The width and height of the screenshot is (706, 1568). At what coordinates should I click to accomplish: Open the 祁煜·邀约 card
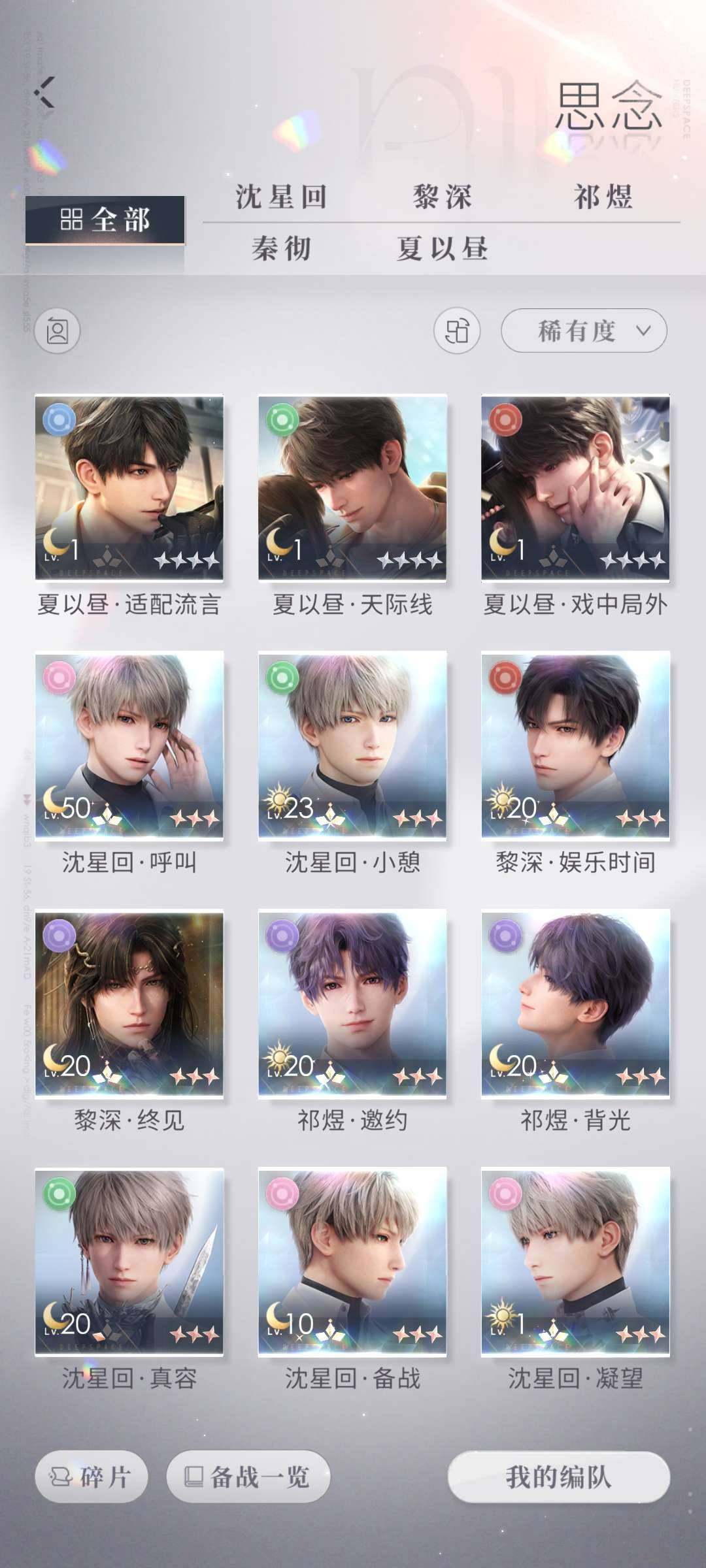click(x=352, y=1003)
